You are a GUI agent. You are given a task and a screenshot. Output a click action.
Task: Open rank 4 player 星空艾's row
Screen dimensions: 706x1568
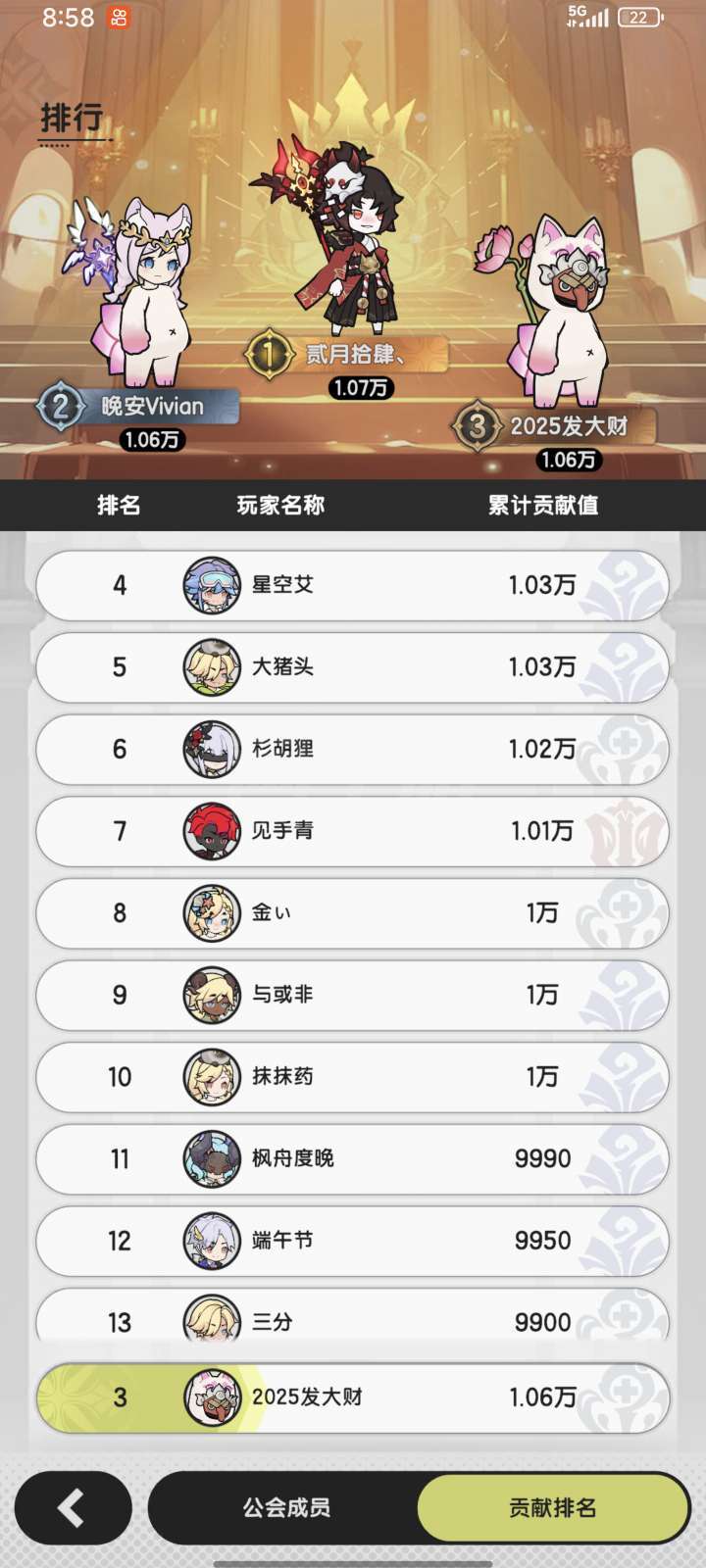[x=353, y=586]
